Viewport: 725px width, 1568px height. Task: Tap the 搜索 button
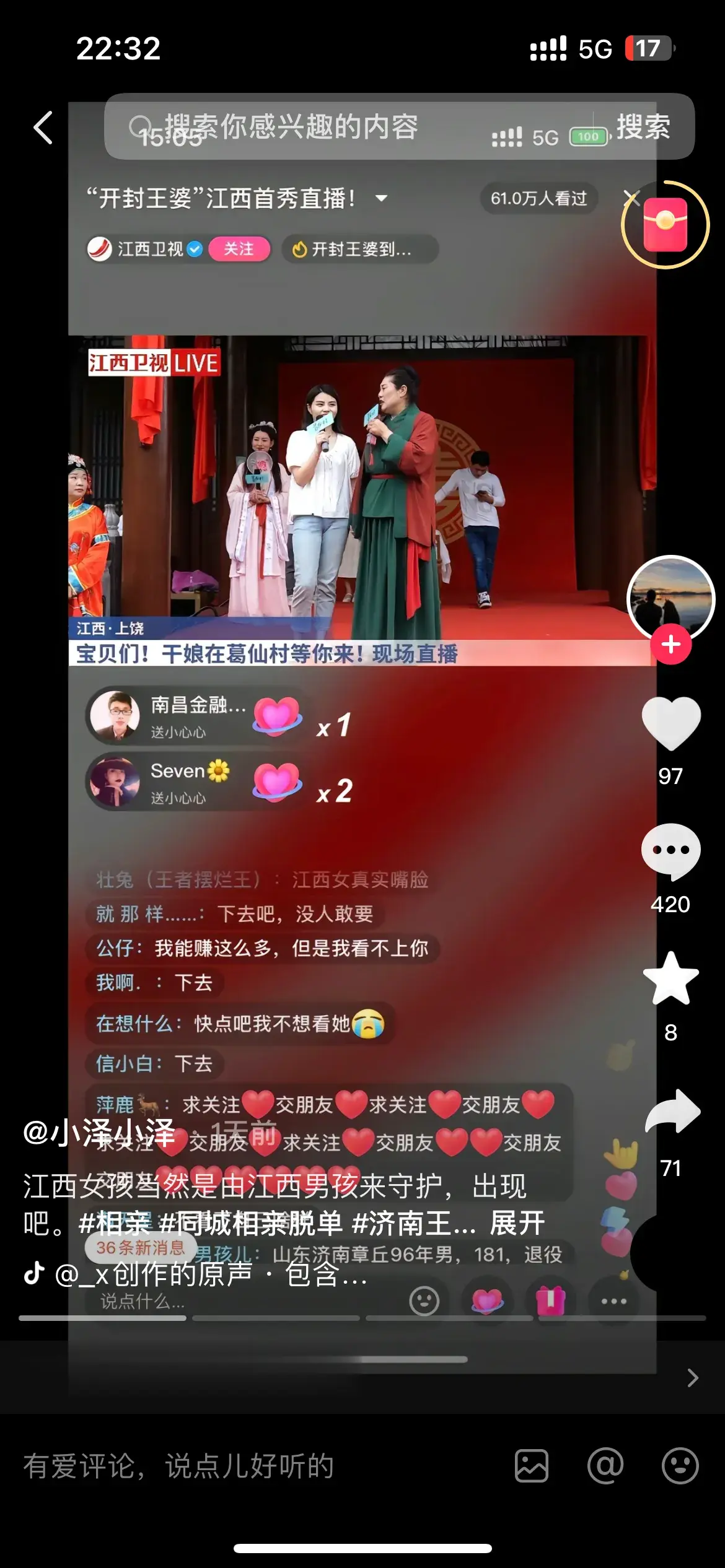tap(643, 127)
